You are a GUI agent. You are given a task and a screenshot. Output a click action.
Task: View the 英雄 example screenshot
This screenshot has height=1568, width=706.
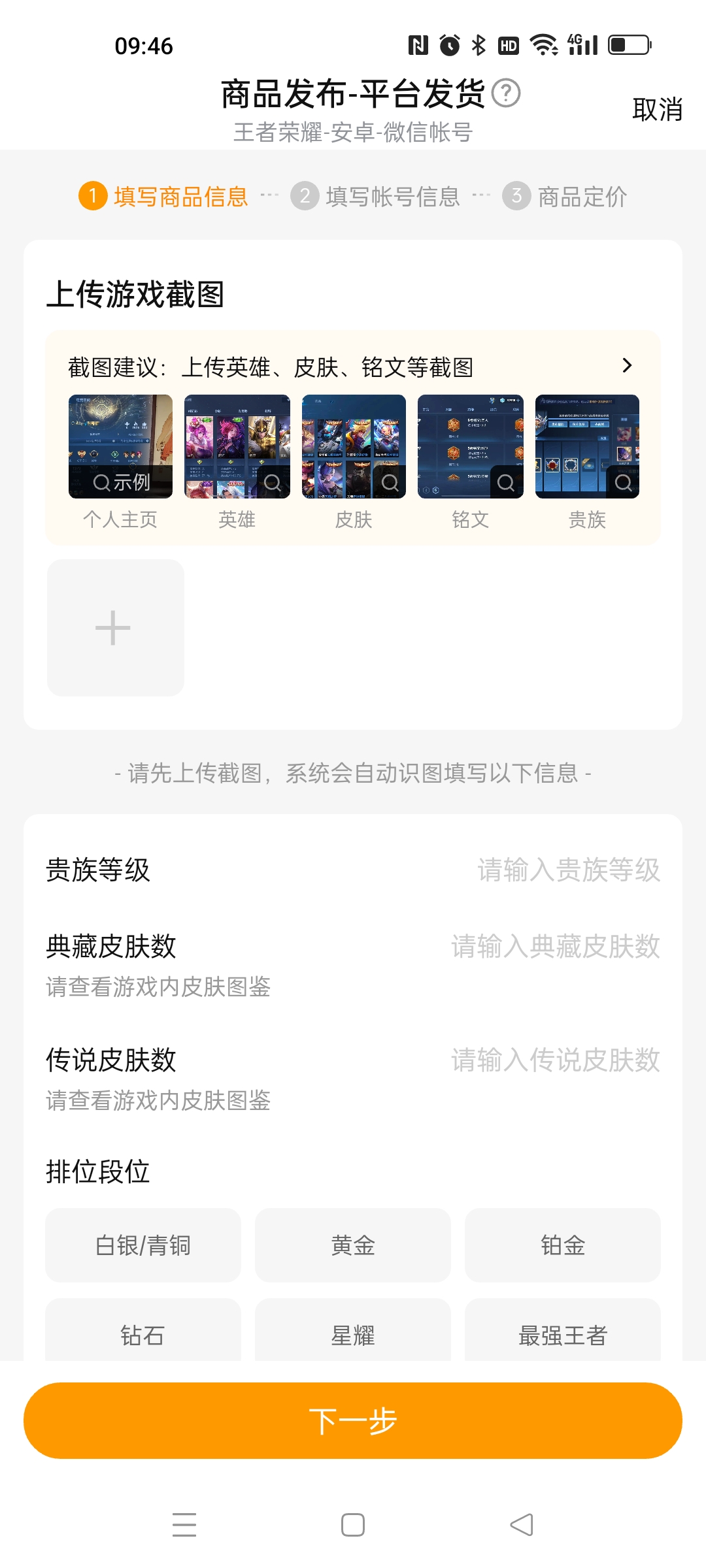click(x=237, y=447)
